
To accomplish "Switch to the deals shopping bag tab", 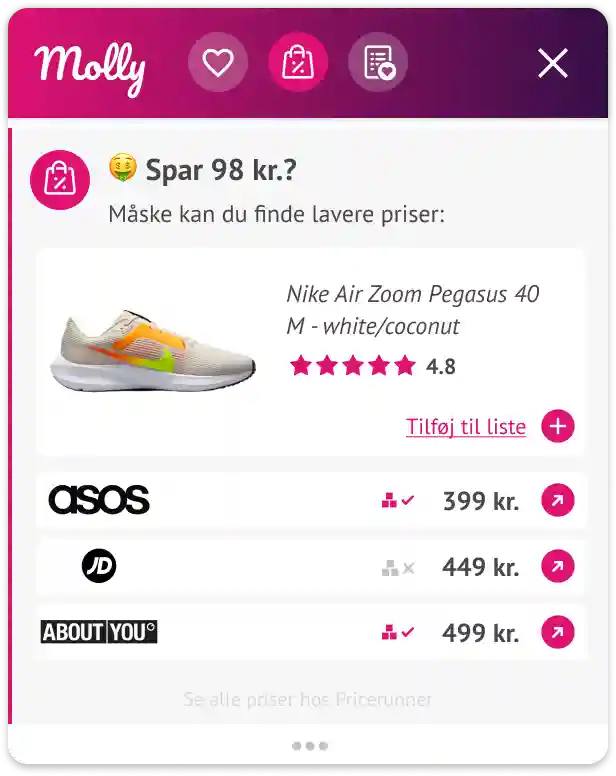I will pyautogui.click(x=298, y=64).
